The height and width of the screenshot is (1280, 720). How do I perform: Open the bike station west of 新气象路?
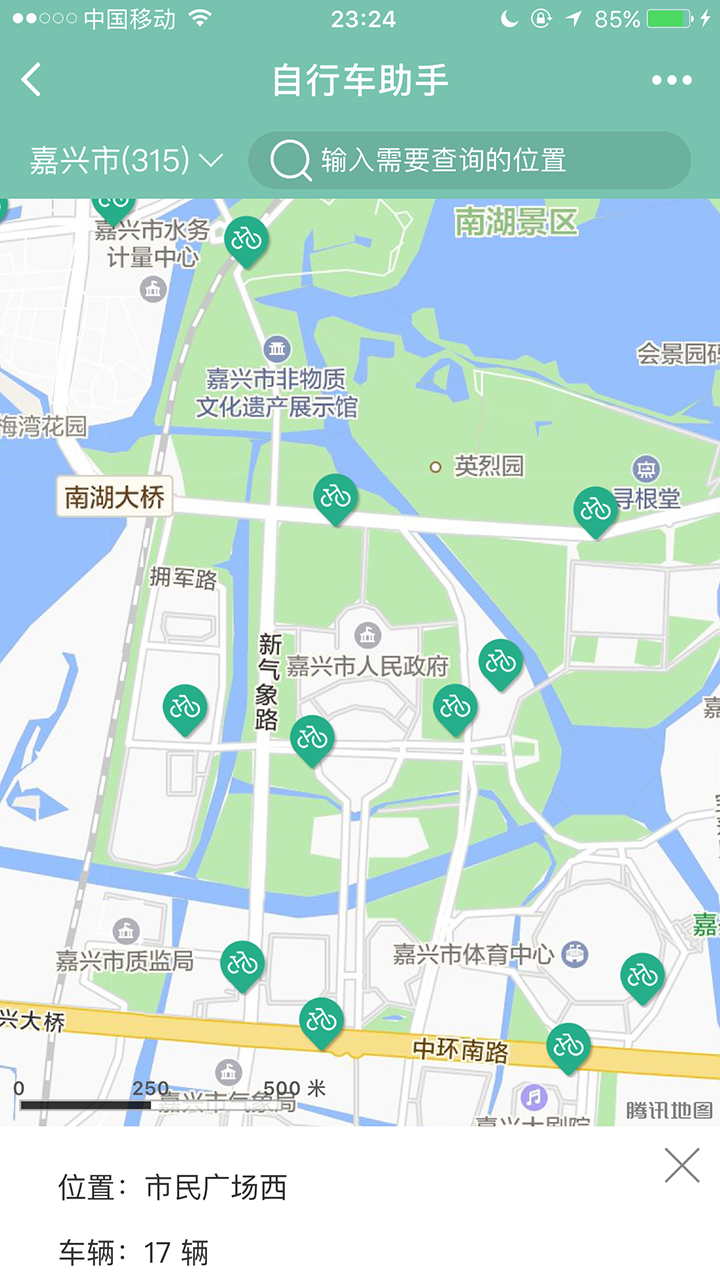coord(185,707)
